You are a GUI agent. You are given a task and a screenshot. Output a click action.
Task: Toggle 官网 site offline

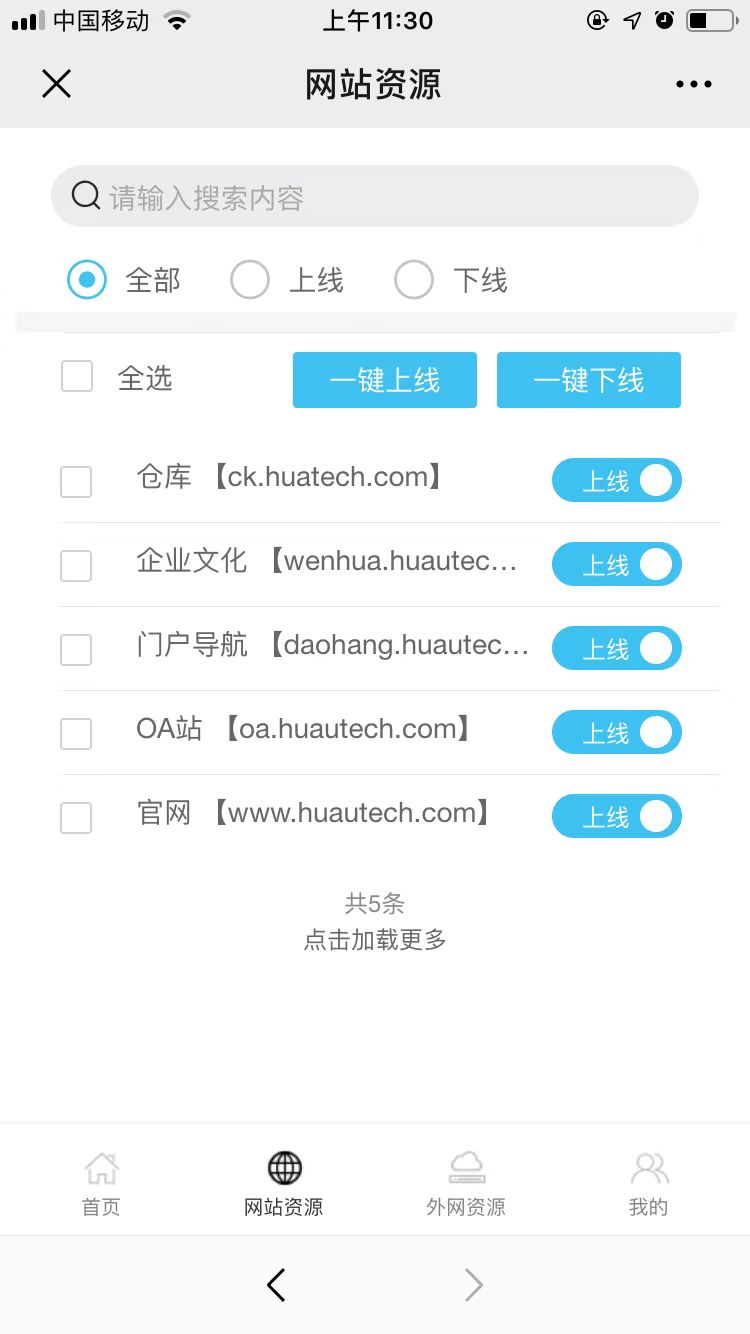click(616, 816)
